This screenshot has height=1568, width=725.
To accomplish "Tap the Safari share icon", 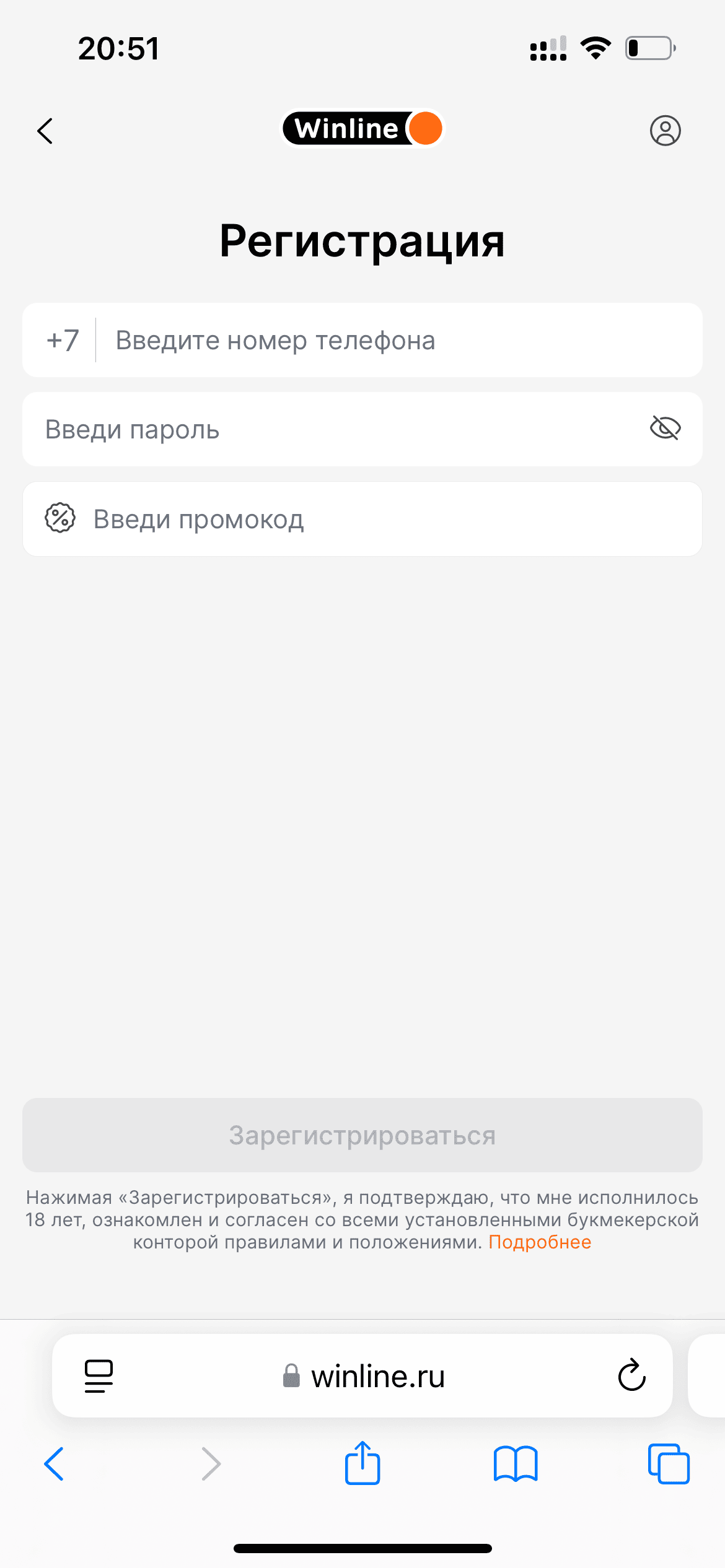I will tap(362, 1465).
